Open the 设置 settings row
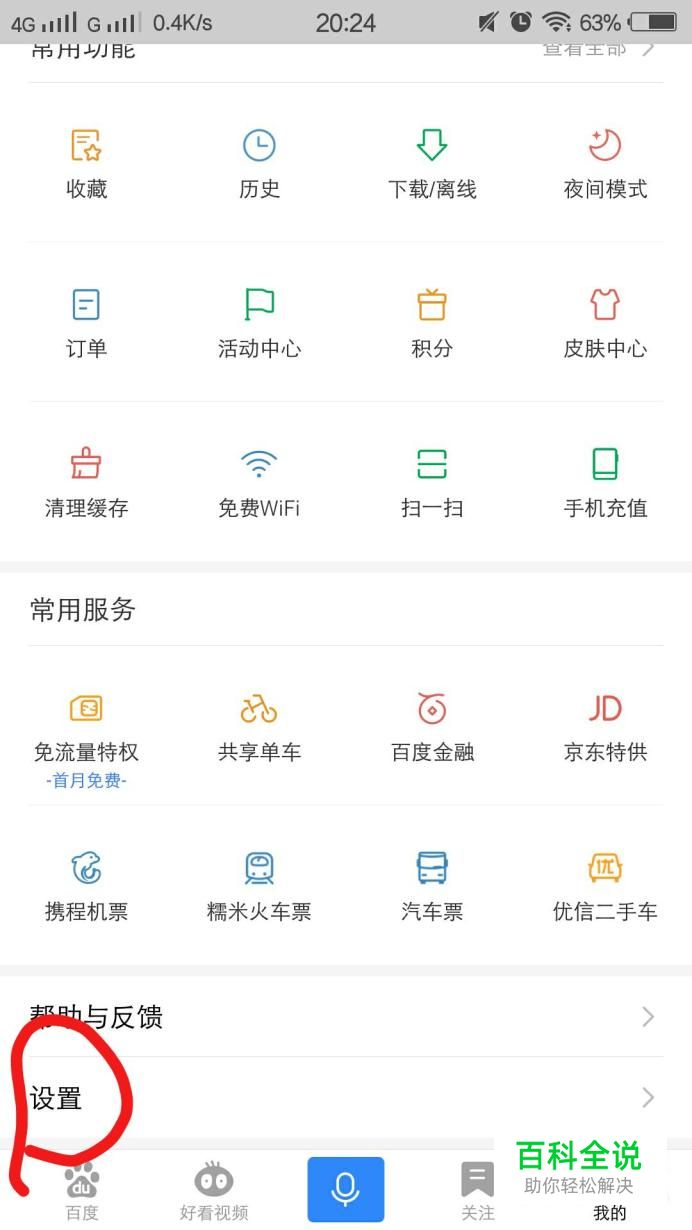 [x=346, y=1098]
